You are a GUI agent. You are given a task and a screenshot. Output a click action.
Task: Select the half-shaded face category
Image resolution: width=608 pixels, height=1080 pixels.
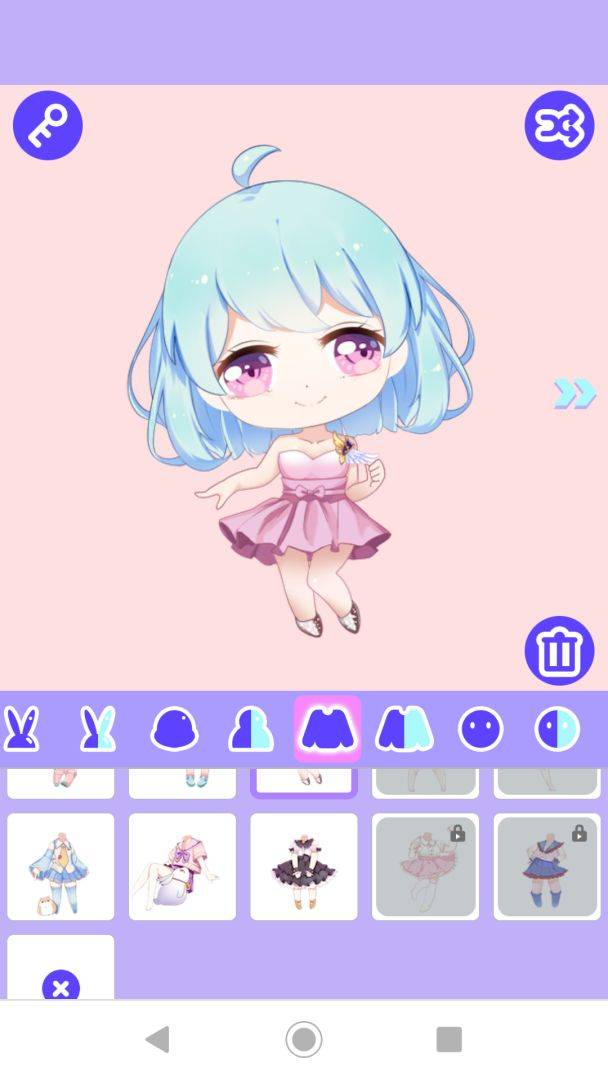(557, 729)
